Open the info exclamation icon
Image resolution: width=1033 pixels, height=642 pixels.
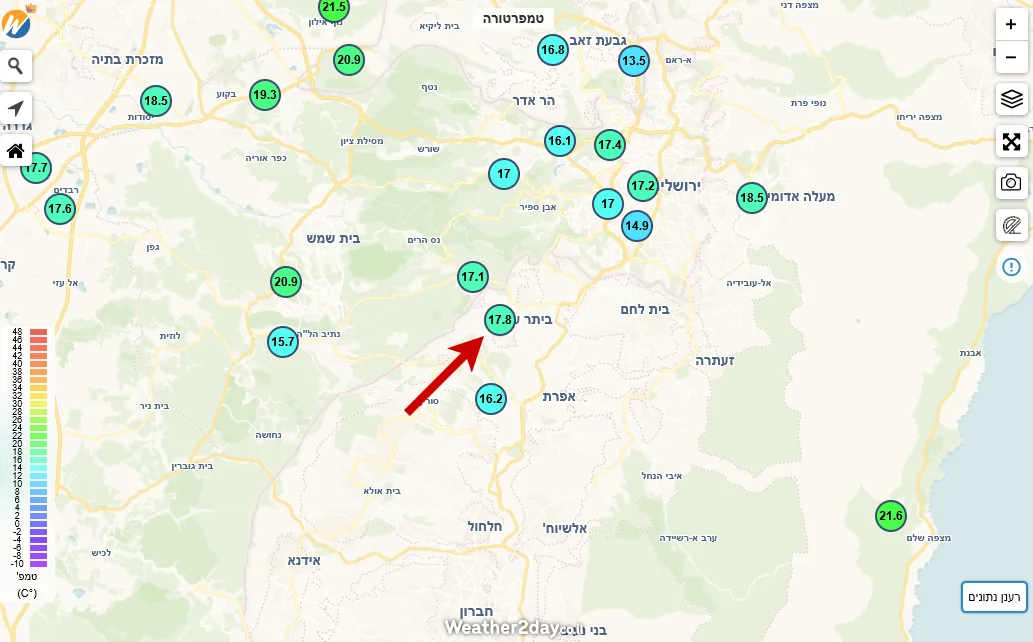1011,267
